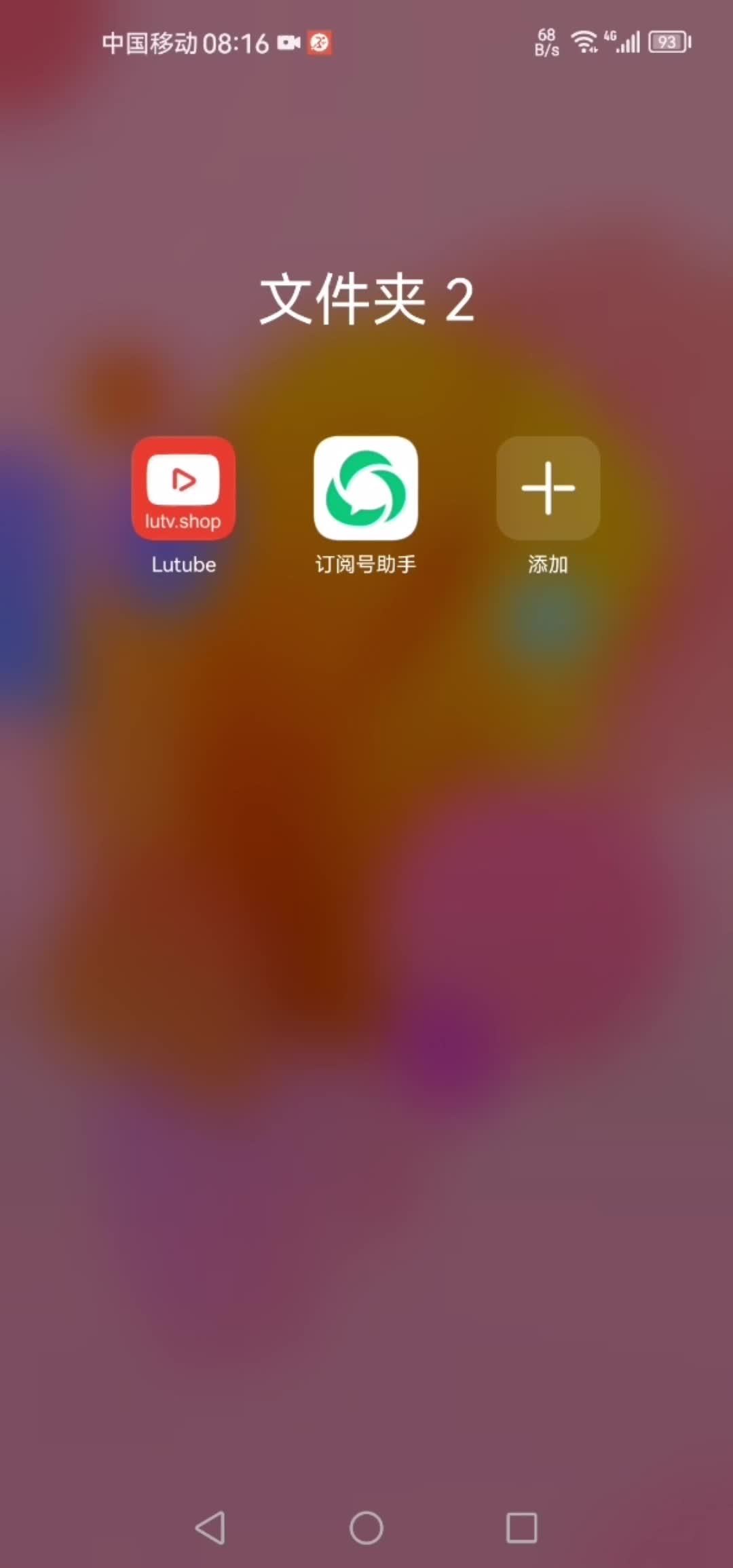Return to the home screen

click(366, 1528)
